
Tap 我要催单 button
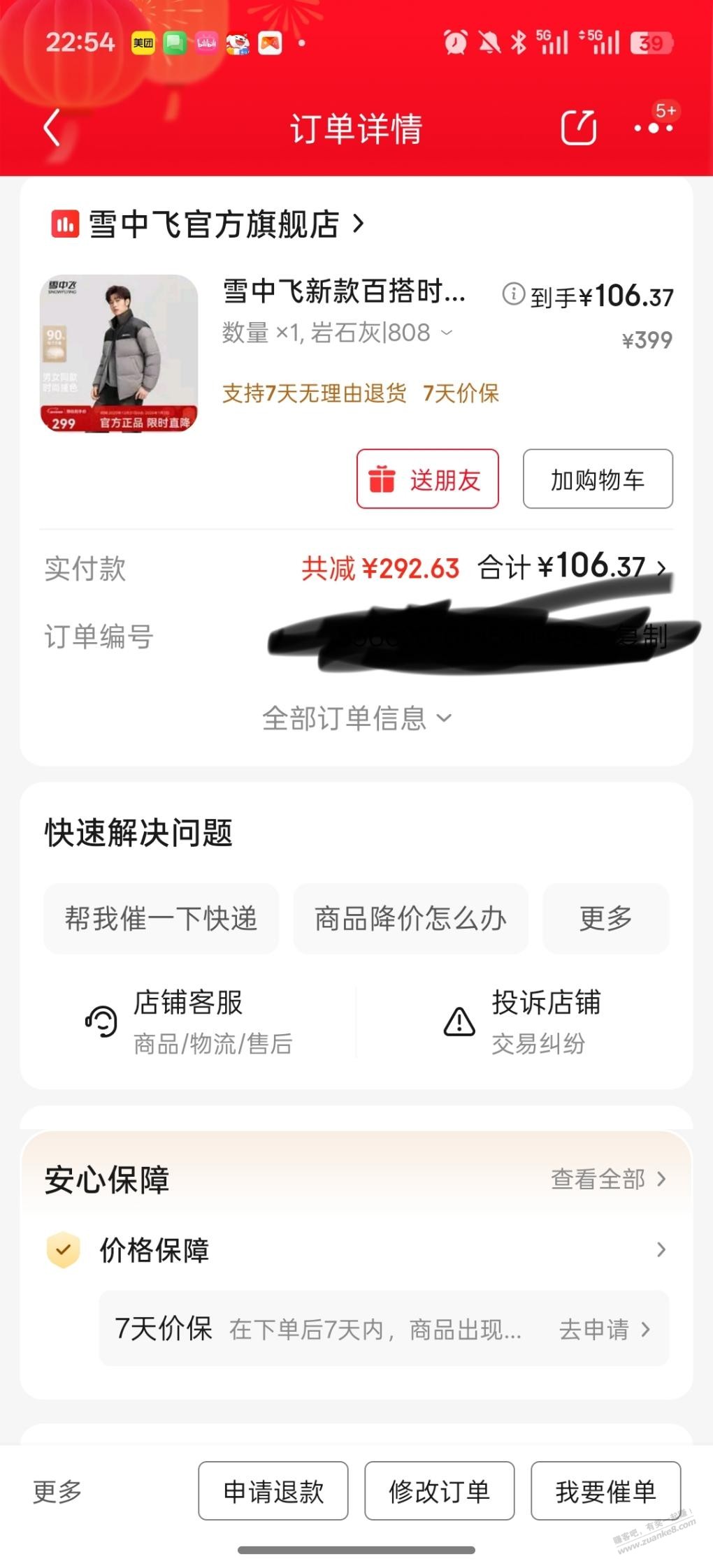pyautogui.click(x=605, y=1491)
